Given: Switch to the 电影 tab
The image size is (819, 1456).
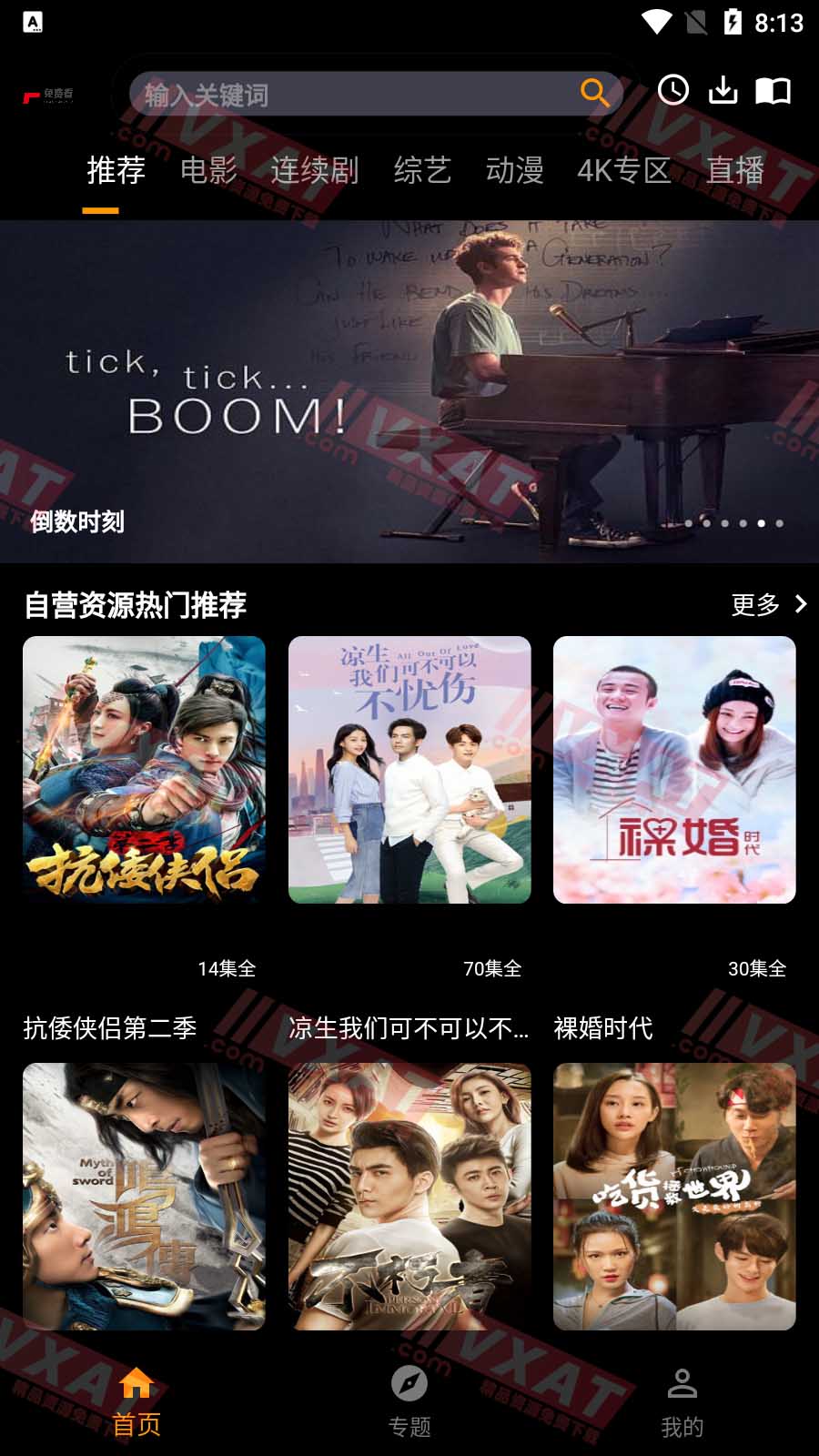Looking at the screenshot, I should pyautogui.click(x=208, y=170).
